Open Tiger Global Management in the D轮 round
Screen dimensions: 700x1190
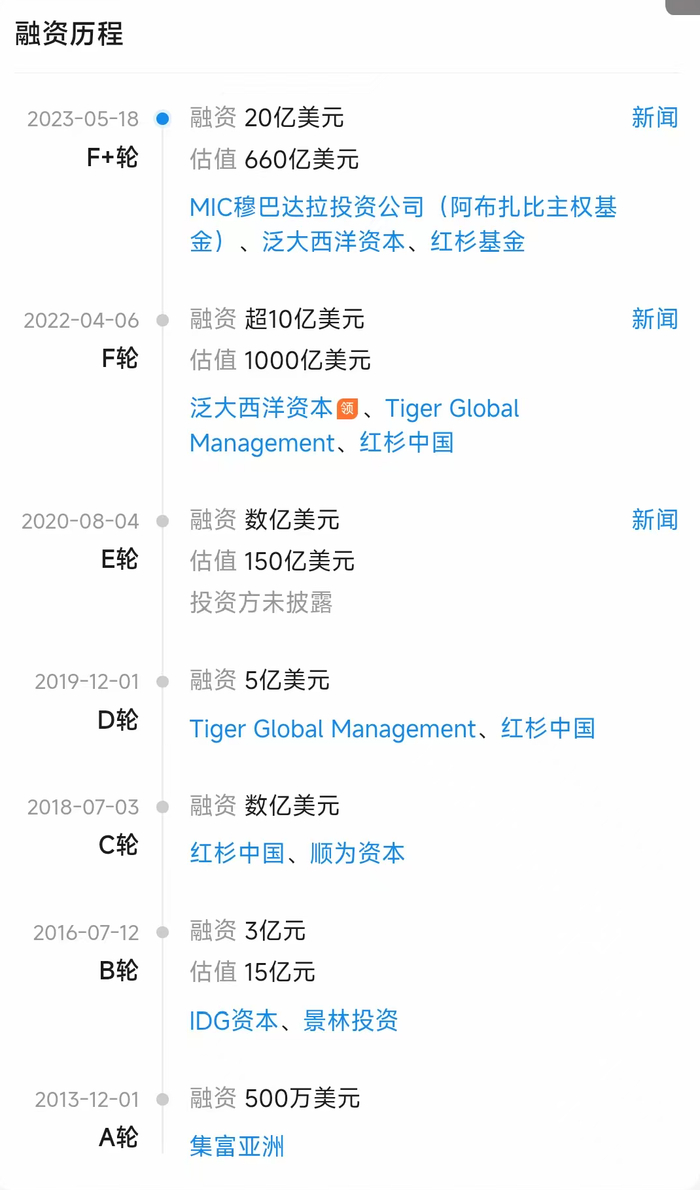333,729
